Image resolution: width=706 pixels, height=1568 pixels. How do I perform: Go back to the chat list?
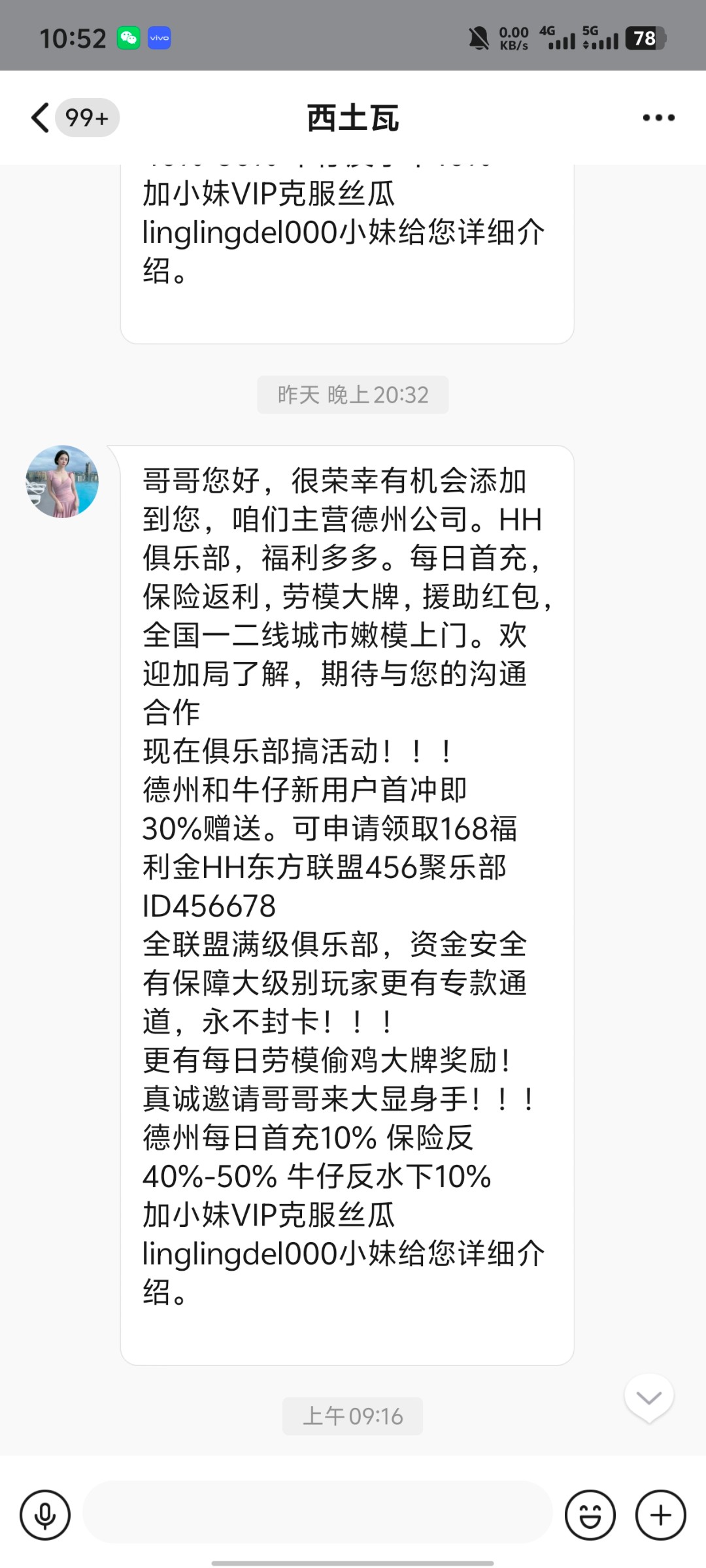pyautogui.click(x=41, y=118)
